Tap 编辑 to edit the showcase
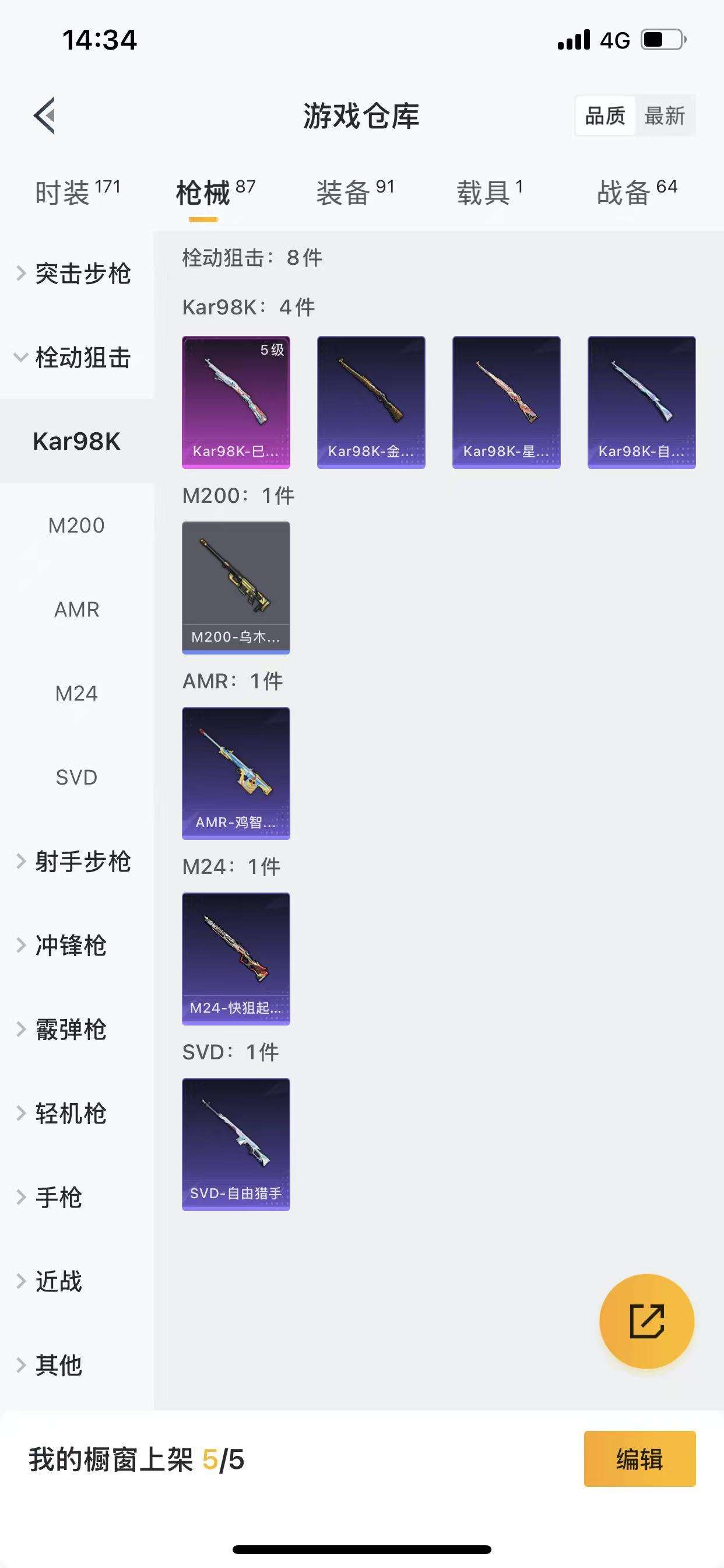Viewport: 724px width, 1568px height. pyautogui.click(x=639, y=1459)
